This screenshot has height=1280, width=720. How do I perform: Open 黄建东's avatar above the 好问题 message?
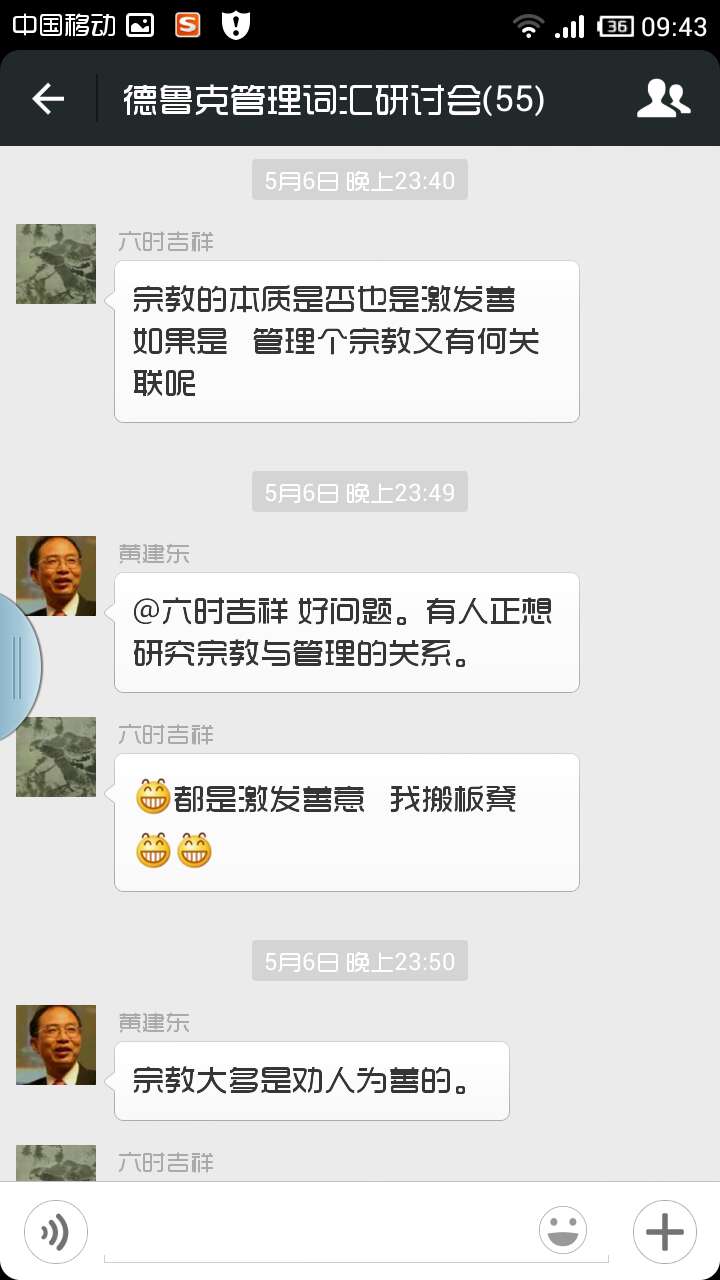pos(56,576)
